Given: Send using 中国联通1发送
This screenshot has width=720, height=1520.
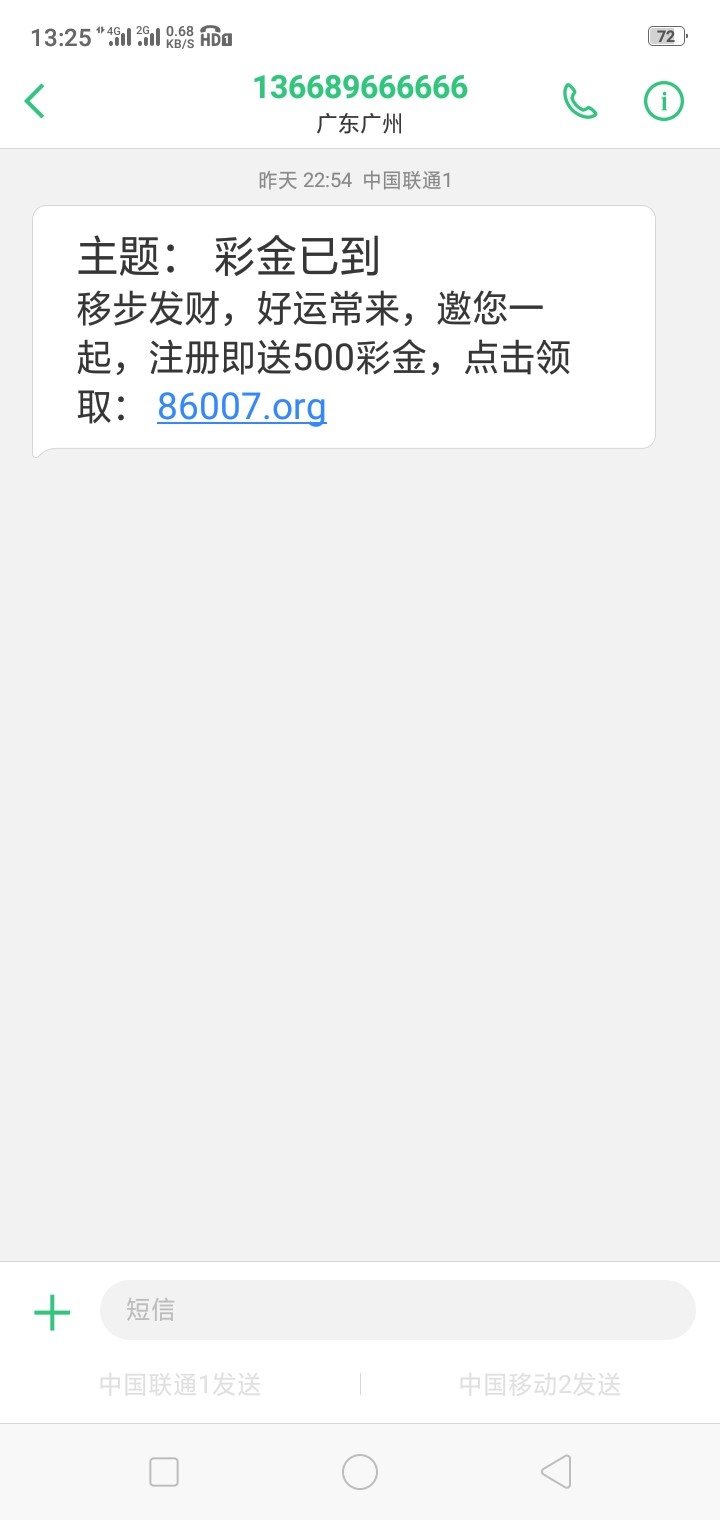Looking at the screenshot, I should [180, 1385].
